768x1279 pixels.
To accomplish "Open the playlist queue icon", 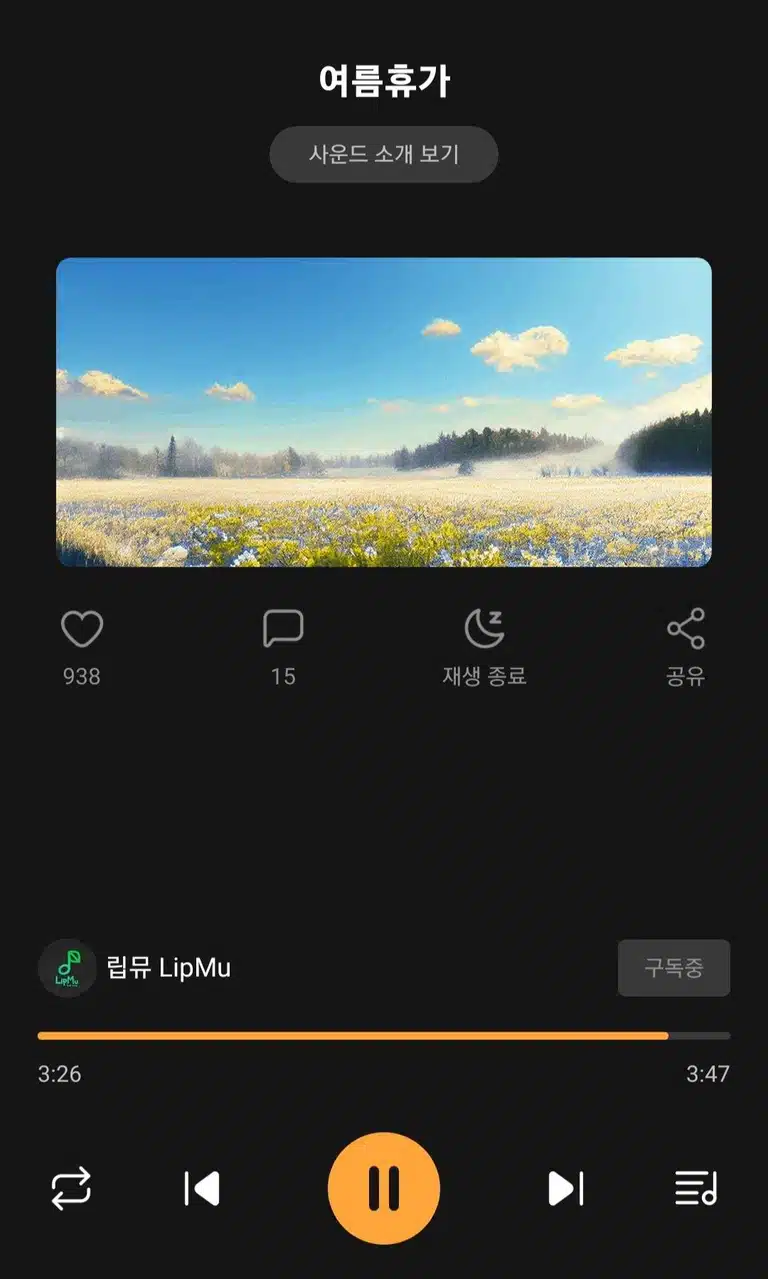I will [x=696, y=1189].
